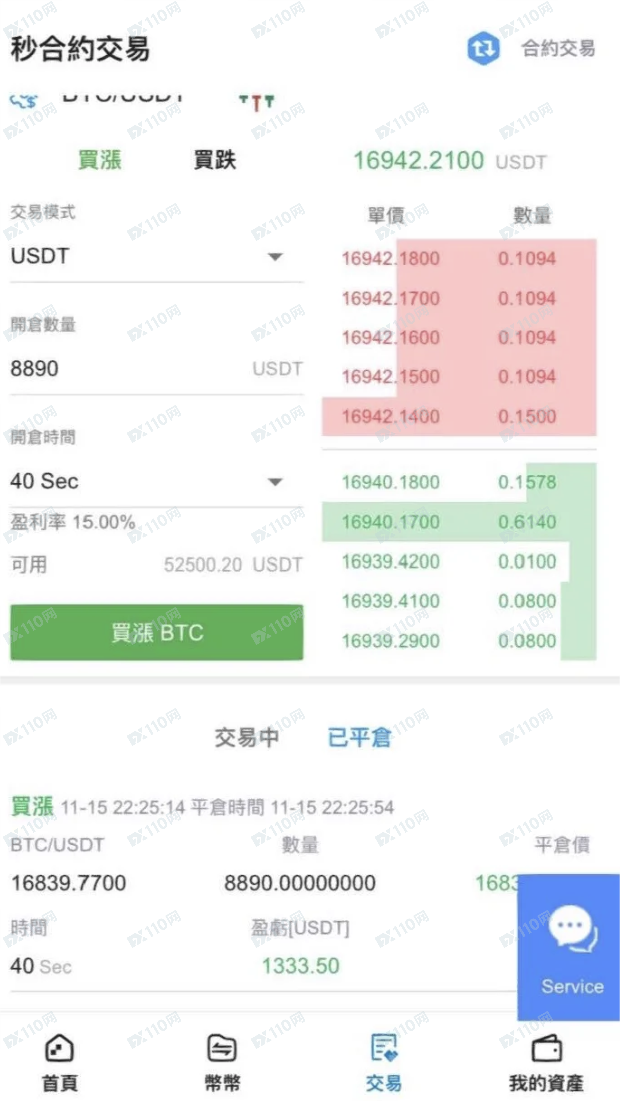Image resolution: width=620 pixels, height=1101 pixels.
Task: Select the 16942.1400 sell order row
Action: (x=459, y=417)
